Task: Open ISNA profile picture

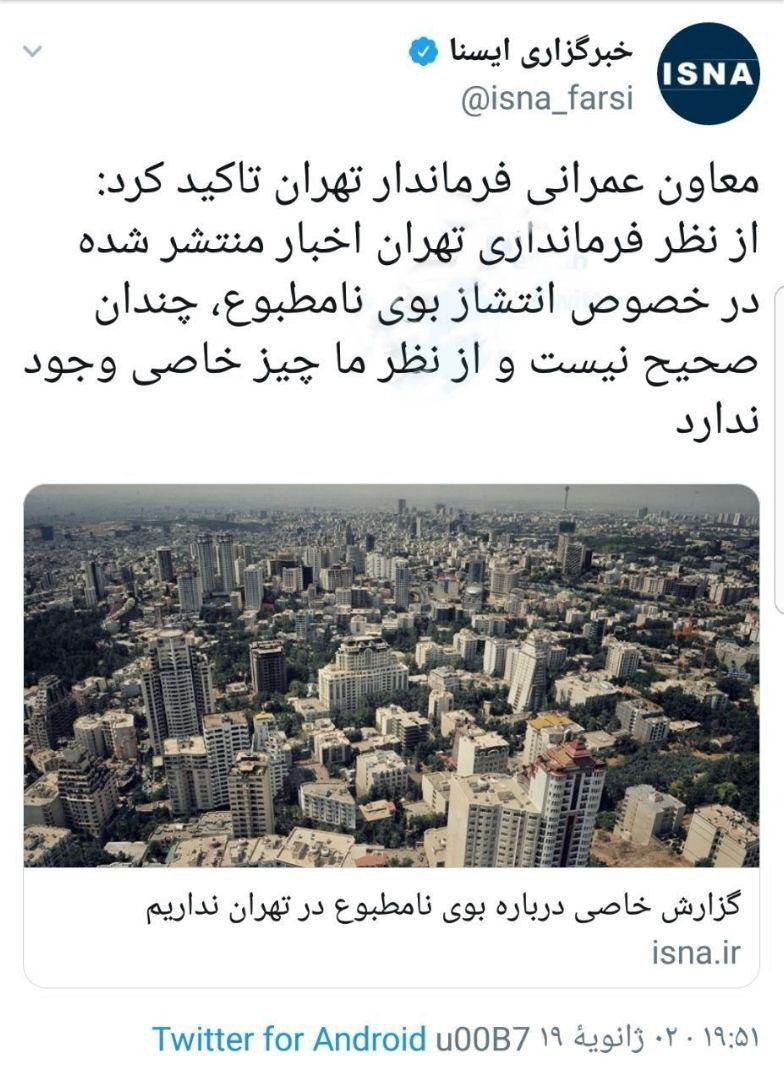Action: pyautogui.click(x=708, y=73)
